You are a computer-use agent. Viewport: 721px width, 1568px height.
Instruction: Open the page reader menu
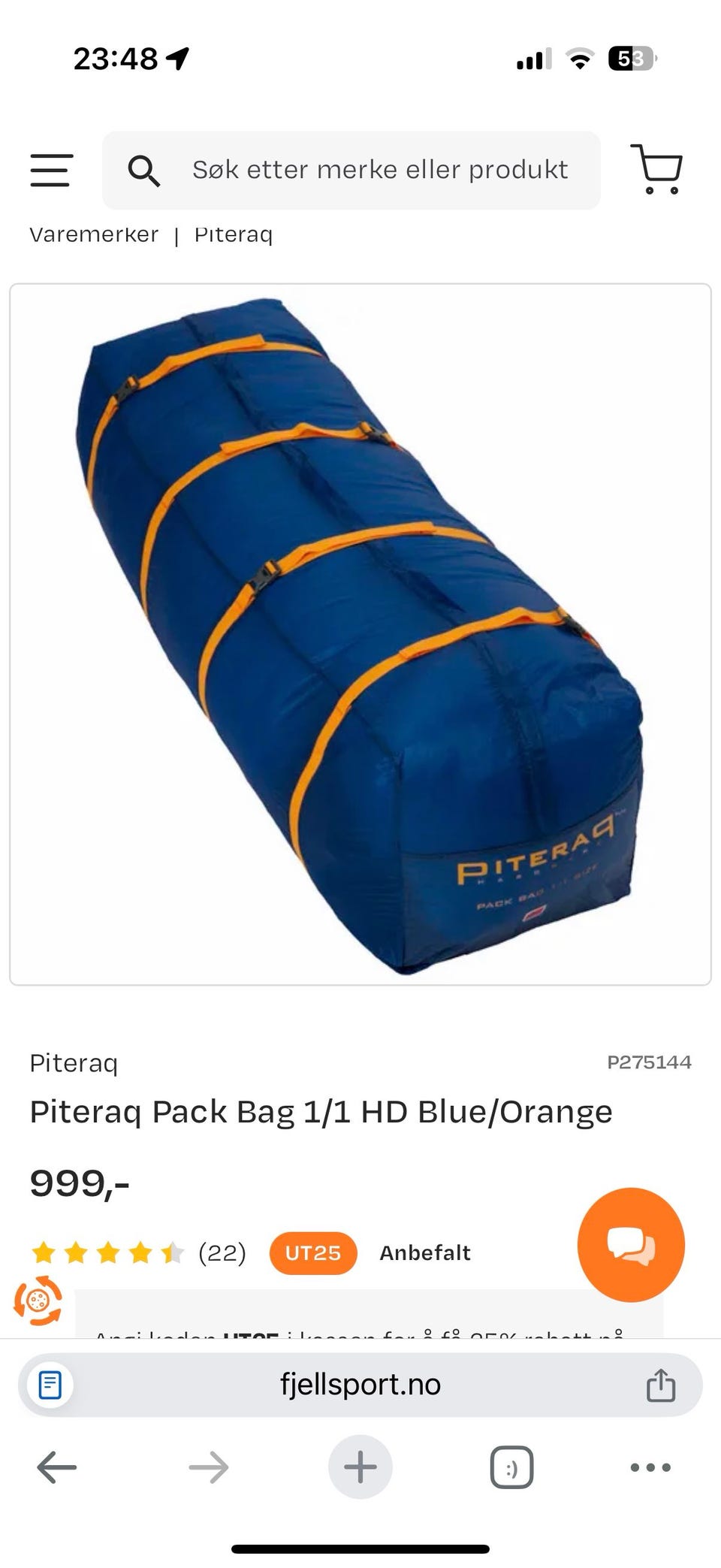[50, 1385]
